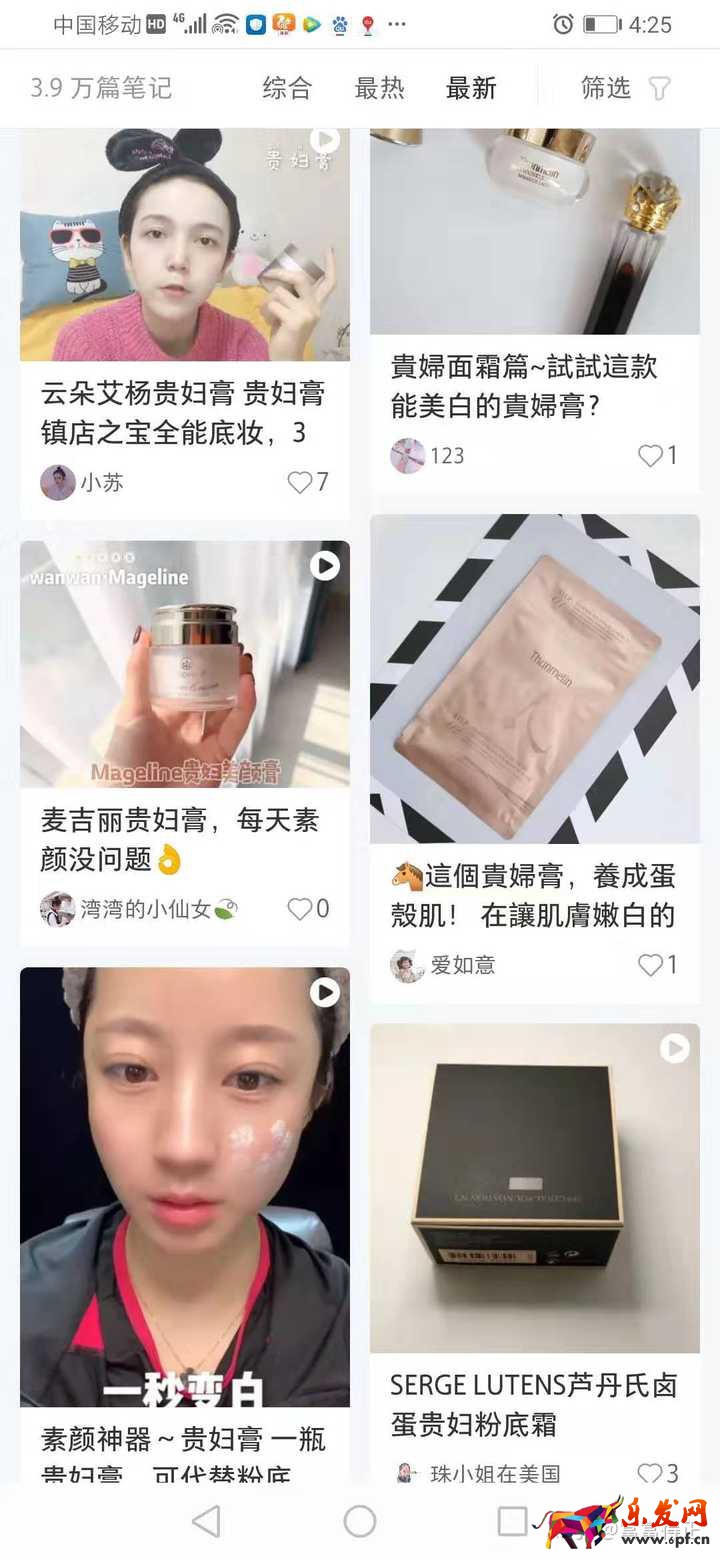Open the 麦吉丽贵妇膏 video note

(x=185, y=665)
